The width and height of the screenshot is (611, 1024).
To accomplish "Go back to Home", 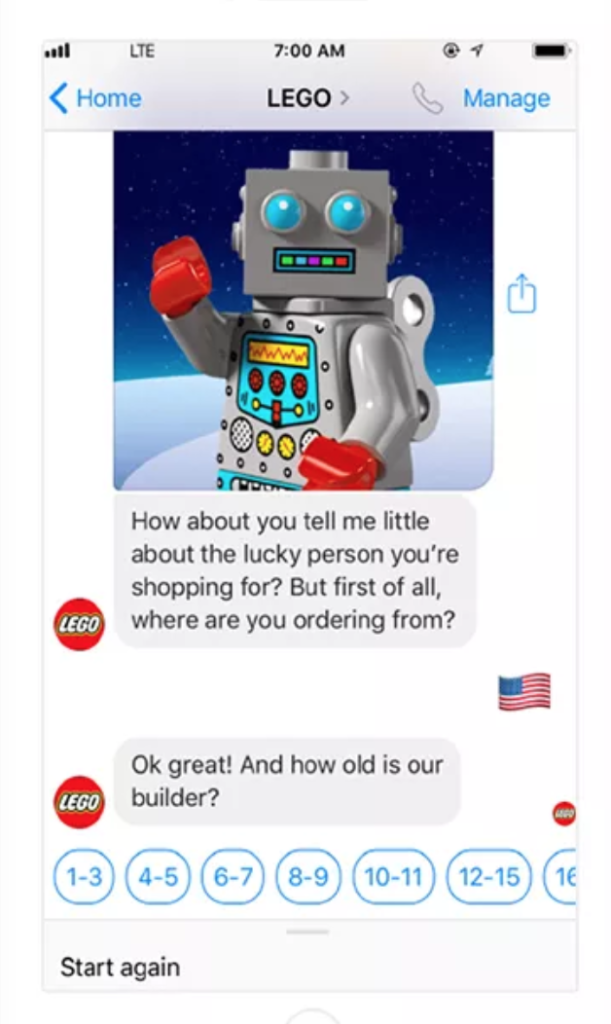I will [x=95, y=99].
